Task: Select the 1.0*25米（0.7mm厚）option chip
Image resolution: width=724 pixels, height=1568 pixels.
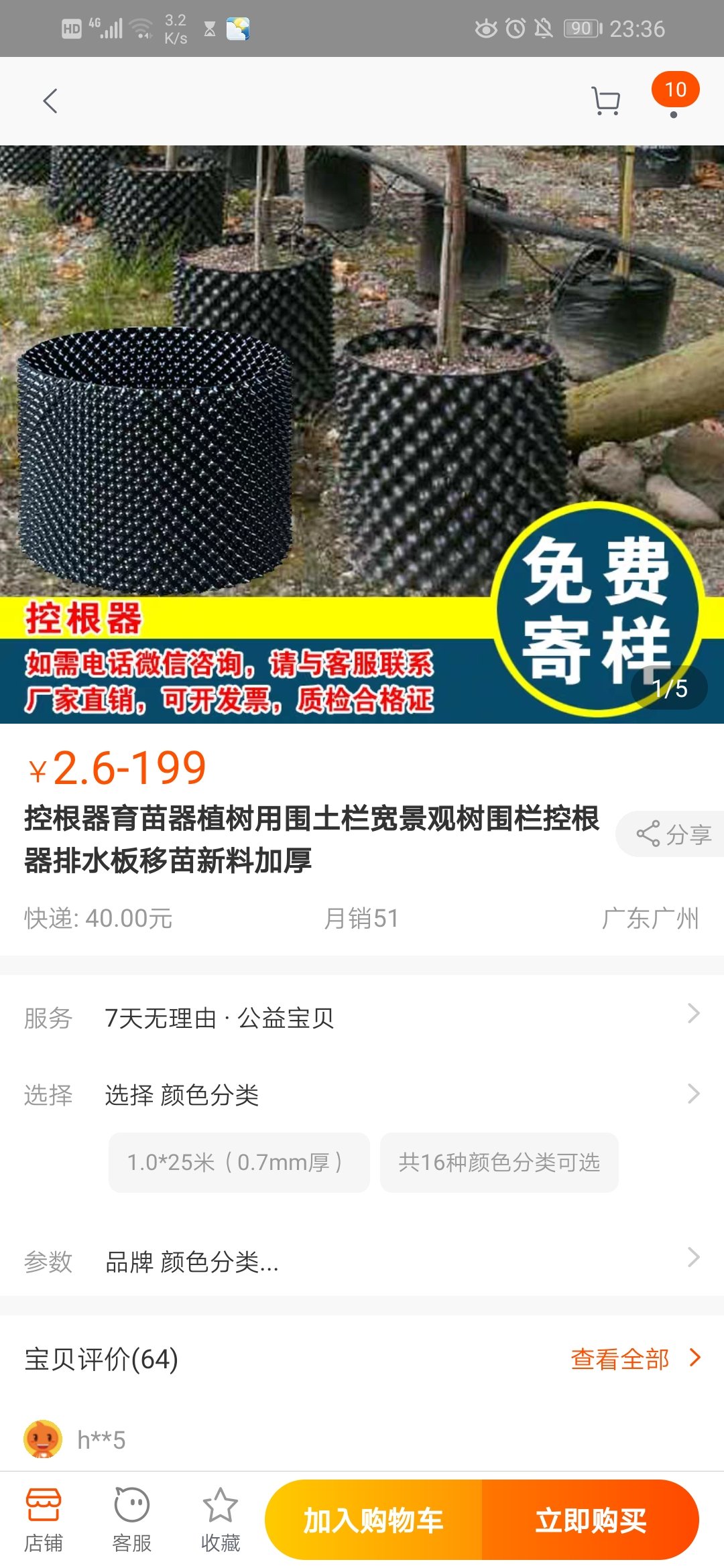Action: pyautogui.click(x=239, y=1162)
